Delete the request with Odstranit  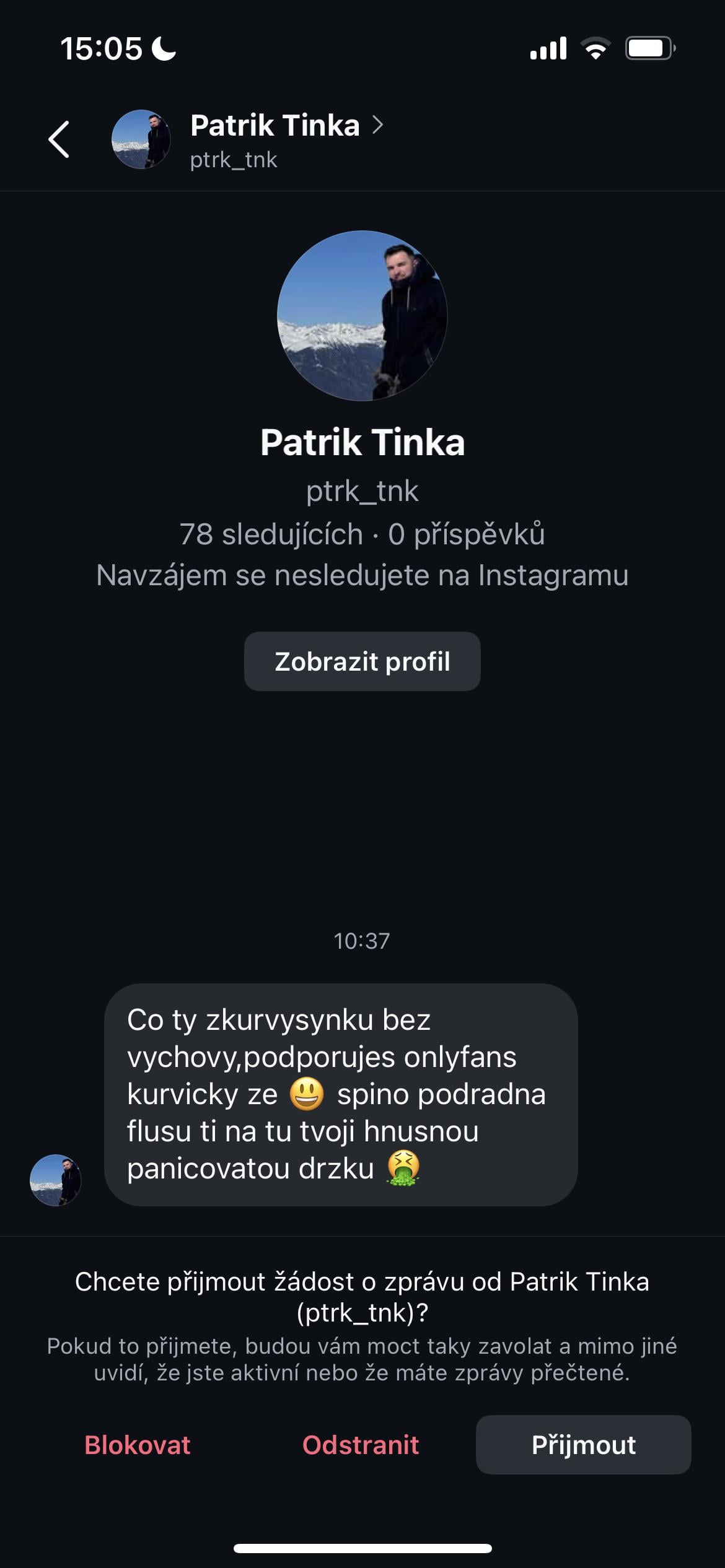click(x=361, y=1445)
